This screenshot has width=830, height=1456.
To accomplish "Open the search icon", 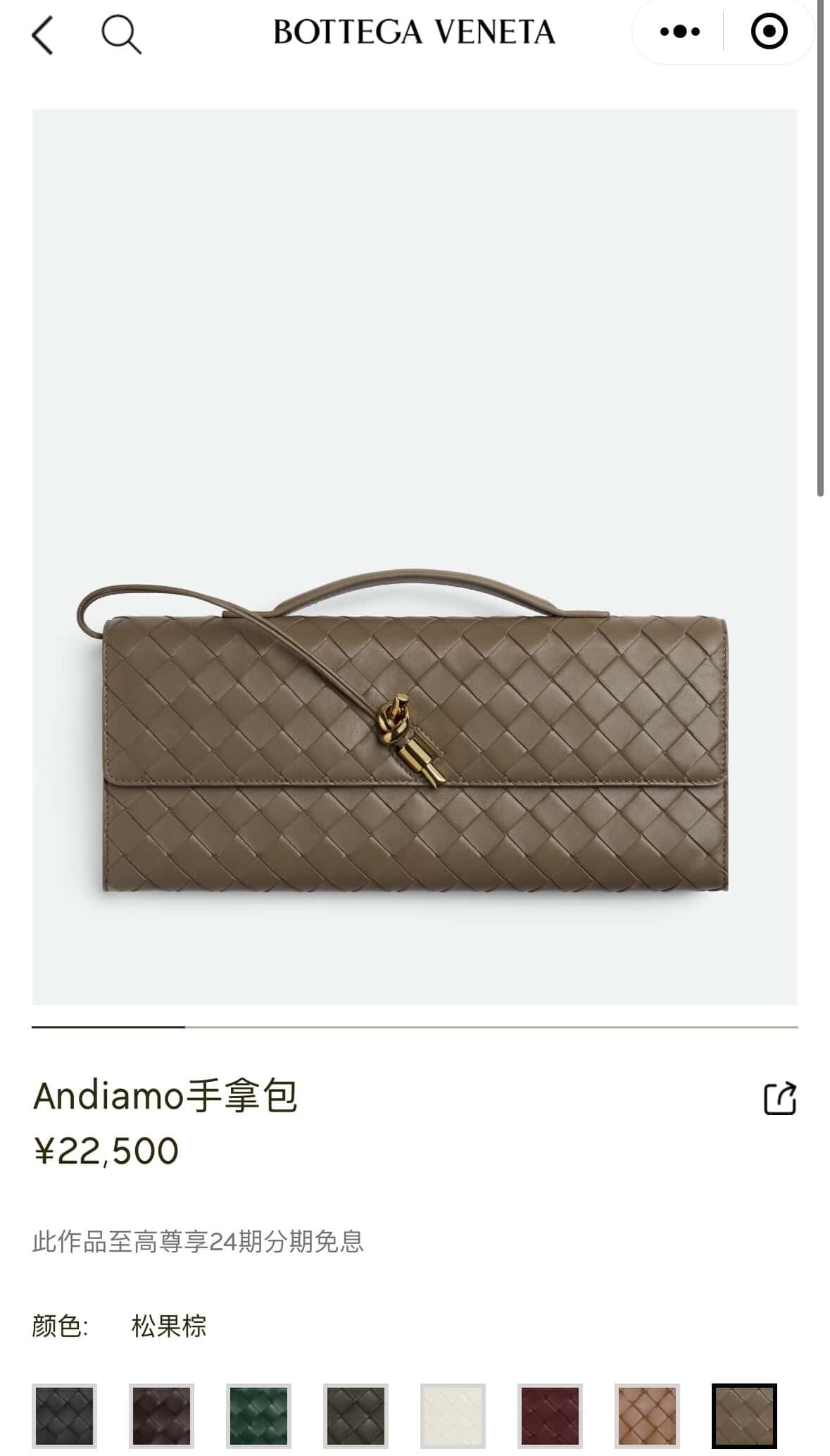I will 121,35.
